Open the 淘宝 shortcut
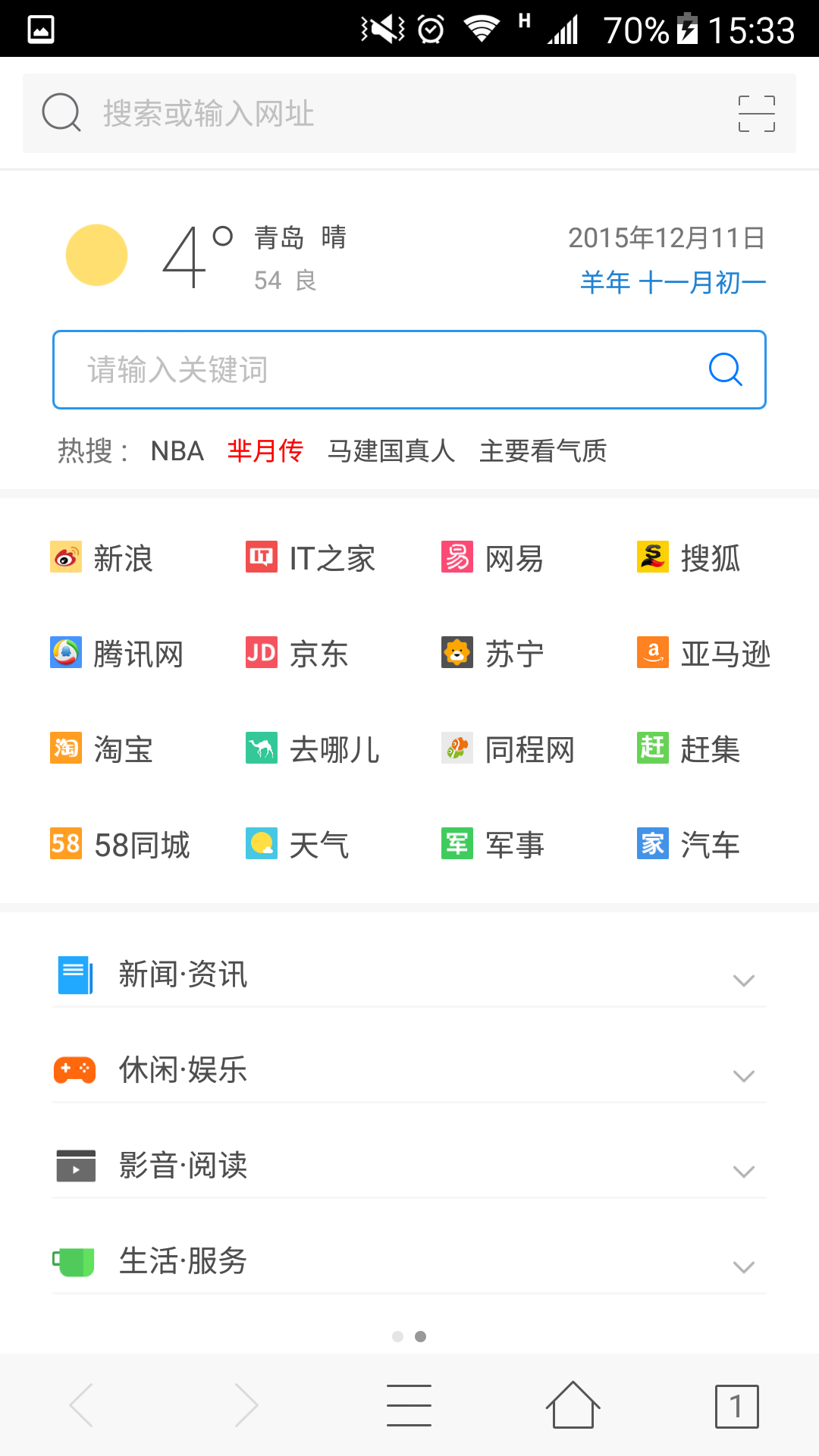Screen dimensions: 819x1456 [102, 749]
